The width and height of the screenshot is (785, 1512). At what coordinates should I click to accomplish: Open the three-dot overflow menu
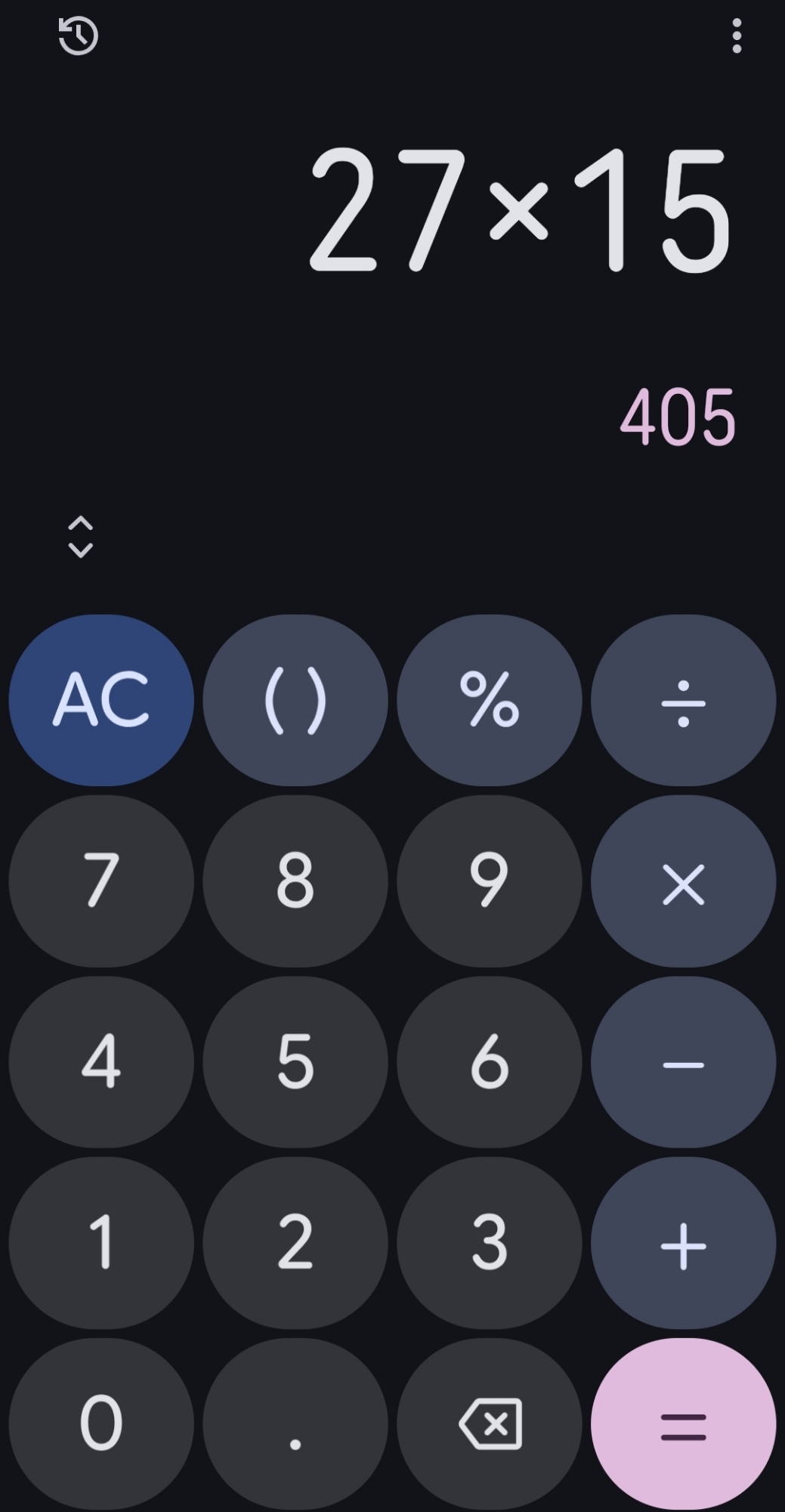(x=737, y=36)
